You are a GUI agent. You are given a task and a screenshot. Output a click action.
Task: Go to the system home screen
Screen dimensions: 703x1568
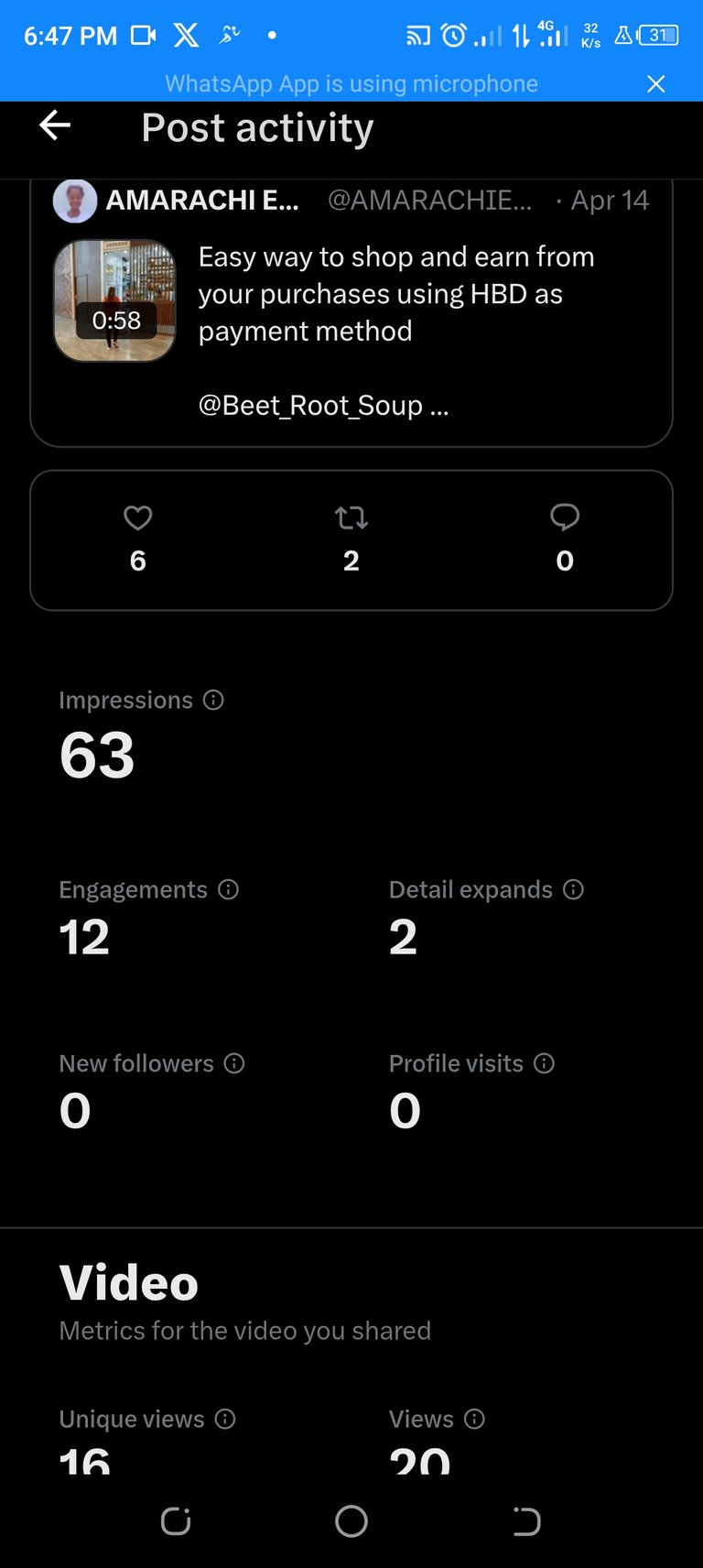(x=351, y=1521)
